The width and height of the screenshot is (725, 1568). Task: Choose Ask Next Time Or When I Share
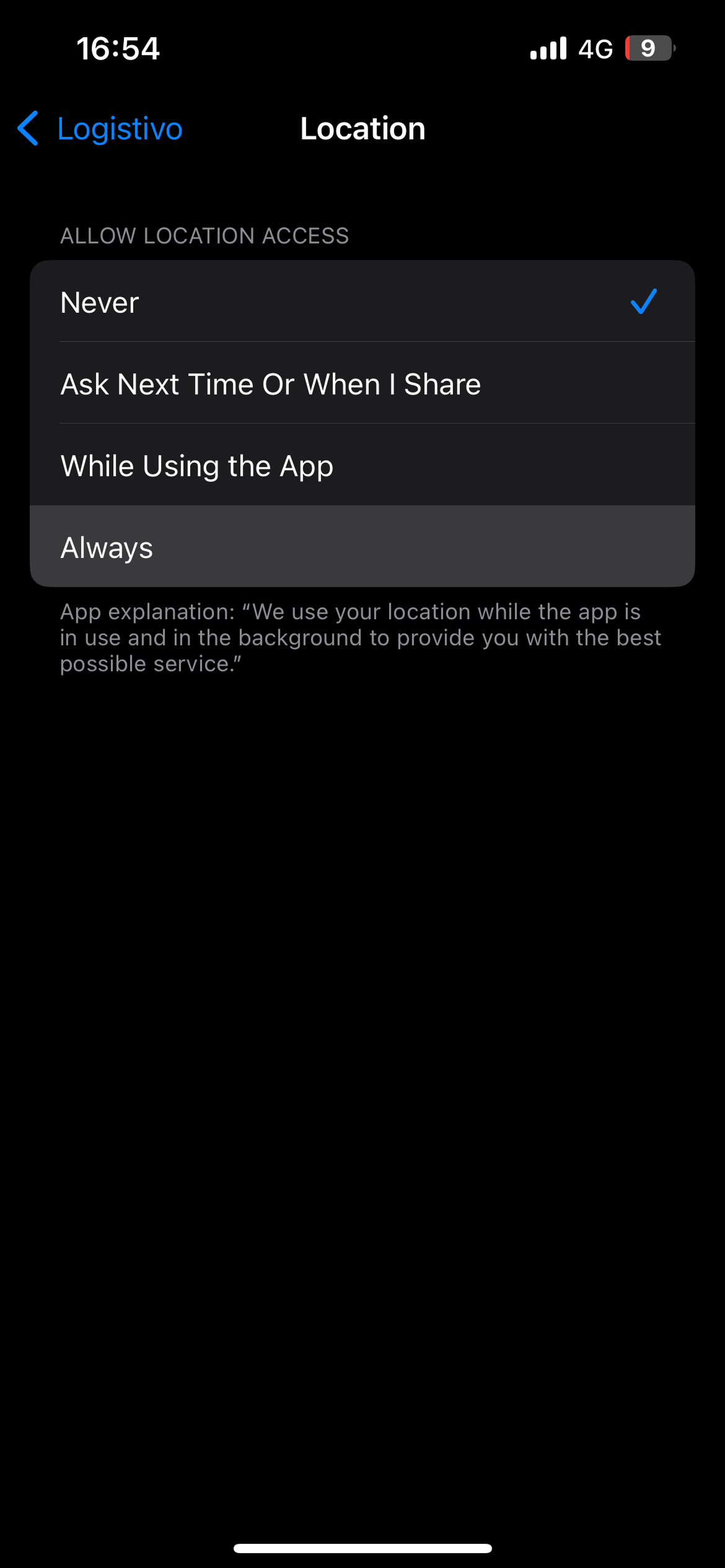[362, 384]
